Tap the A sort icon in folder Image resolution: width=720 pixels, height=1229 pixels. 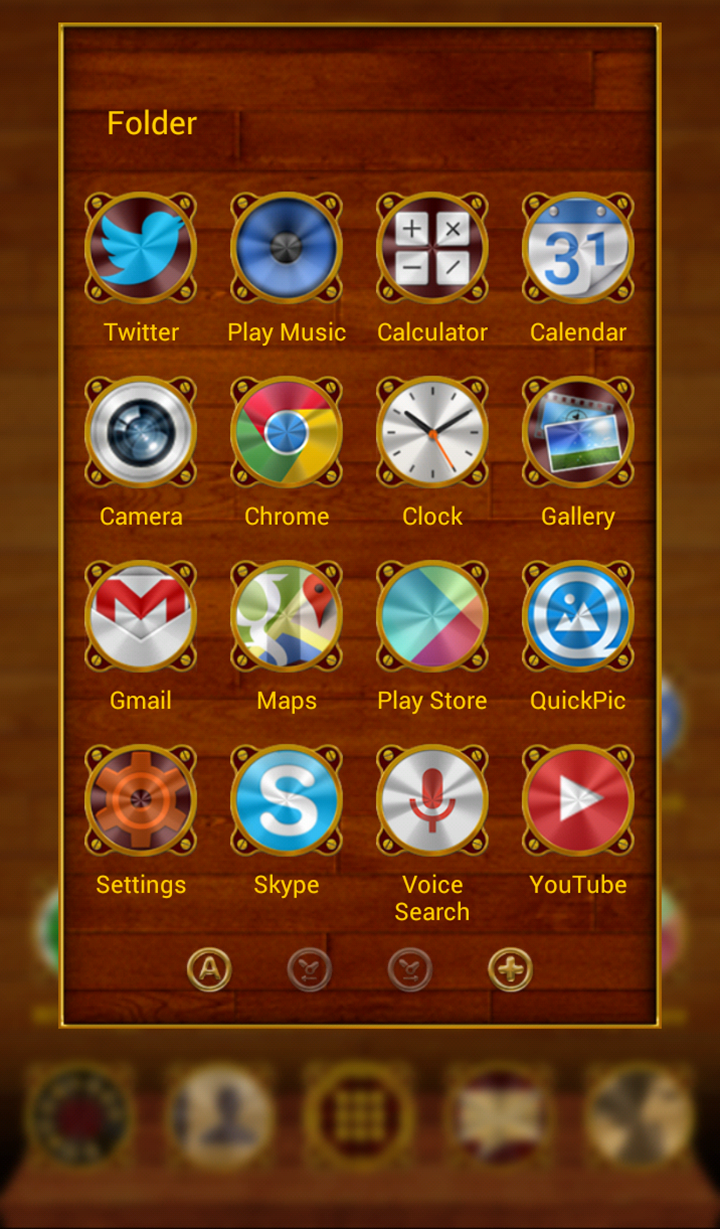click(209, 969)
